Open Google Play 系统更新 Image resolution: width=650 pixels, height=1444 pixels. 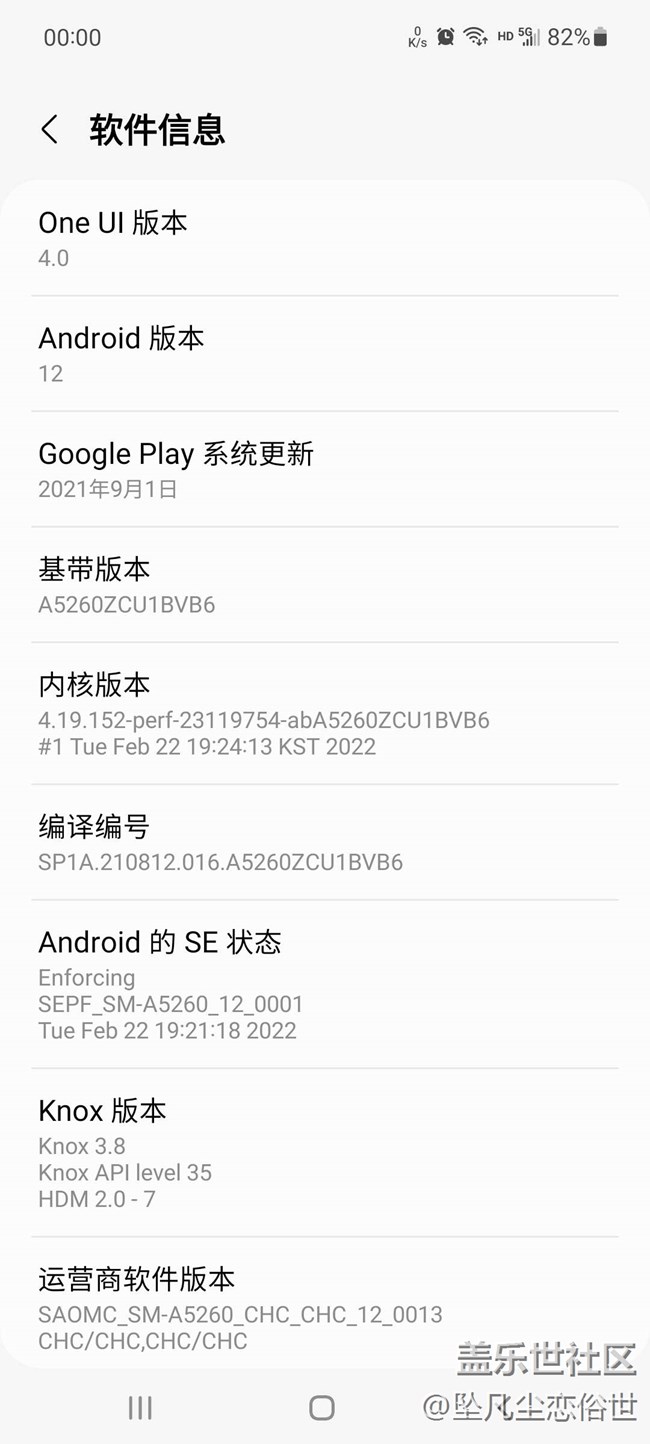[x=324, y=469]
